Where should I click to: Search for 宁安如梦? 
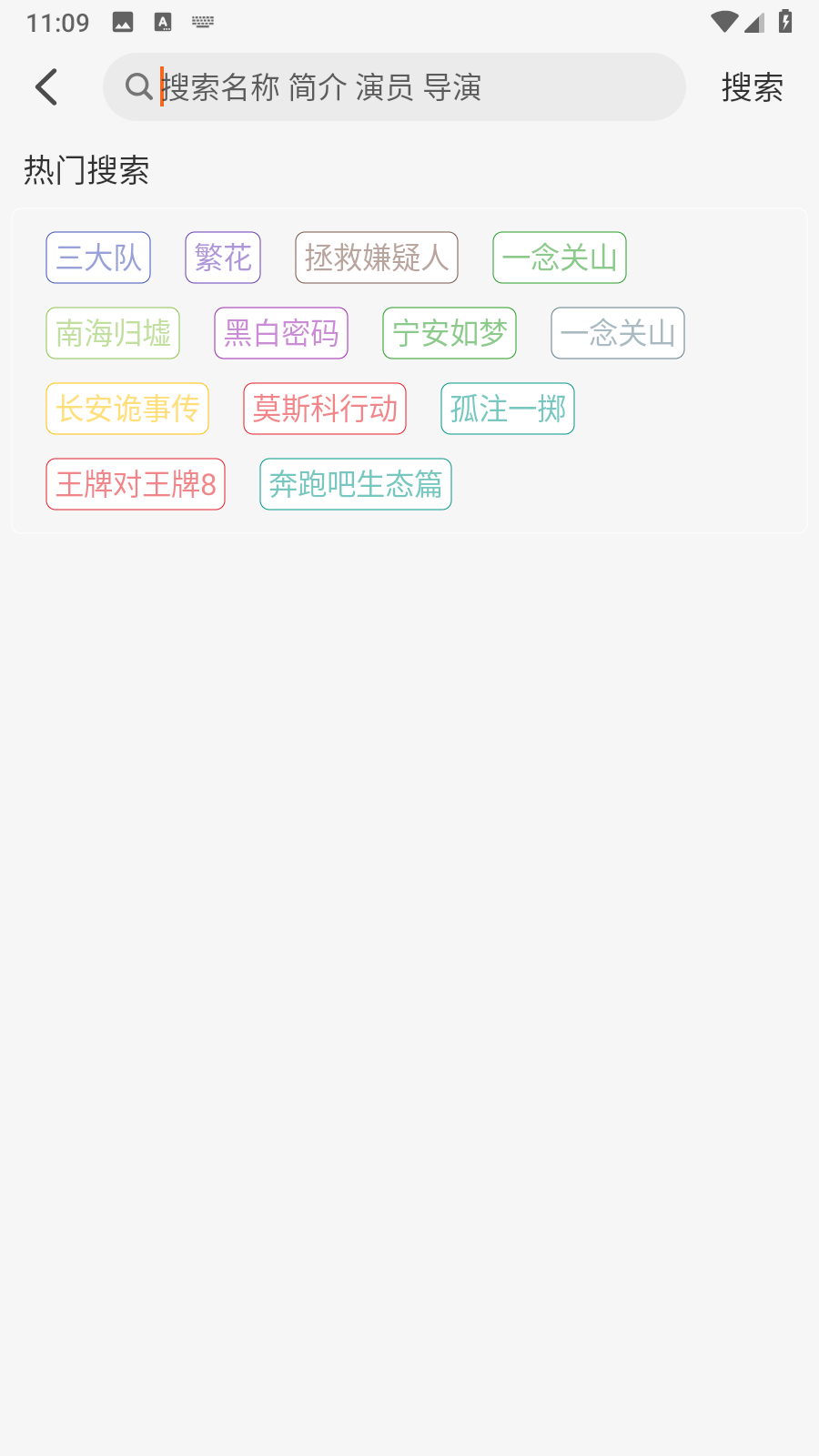tap(450, 333)
